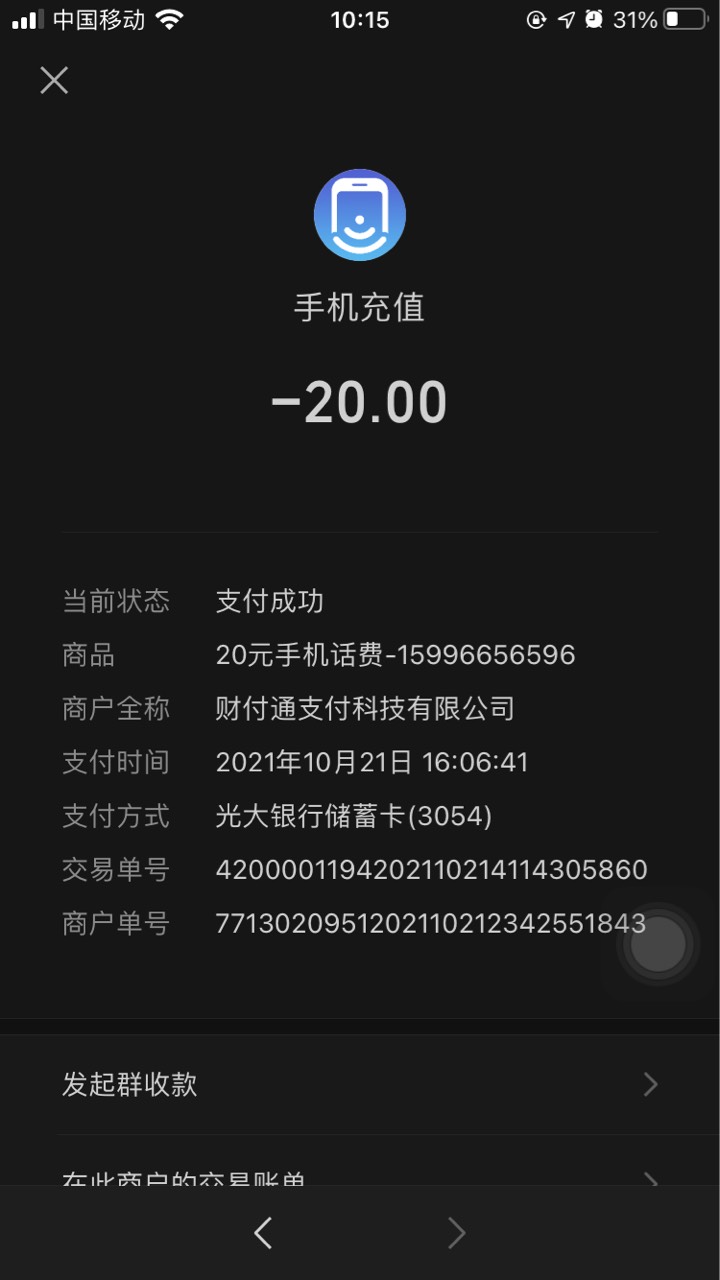
Task: Go back using the bottom back arrow
Action: coord(263,1233)
